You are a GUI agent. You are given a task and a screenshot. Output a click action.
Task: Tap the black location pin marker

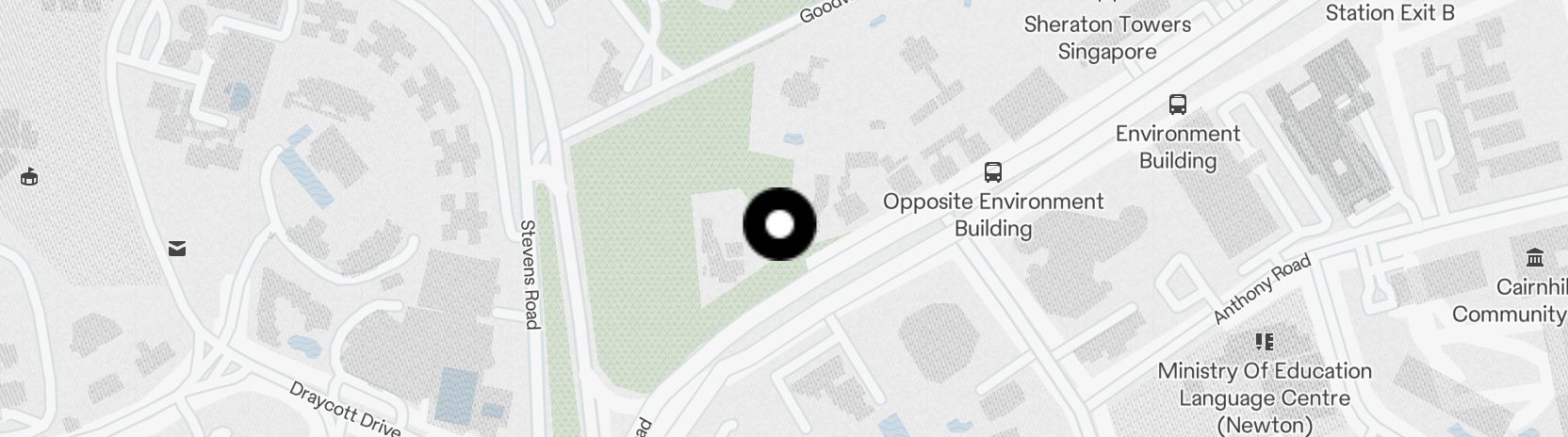[779, 224]
